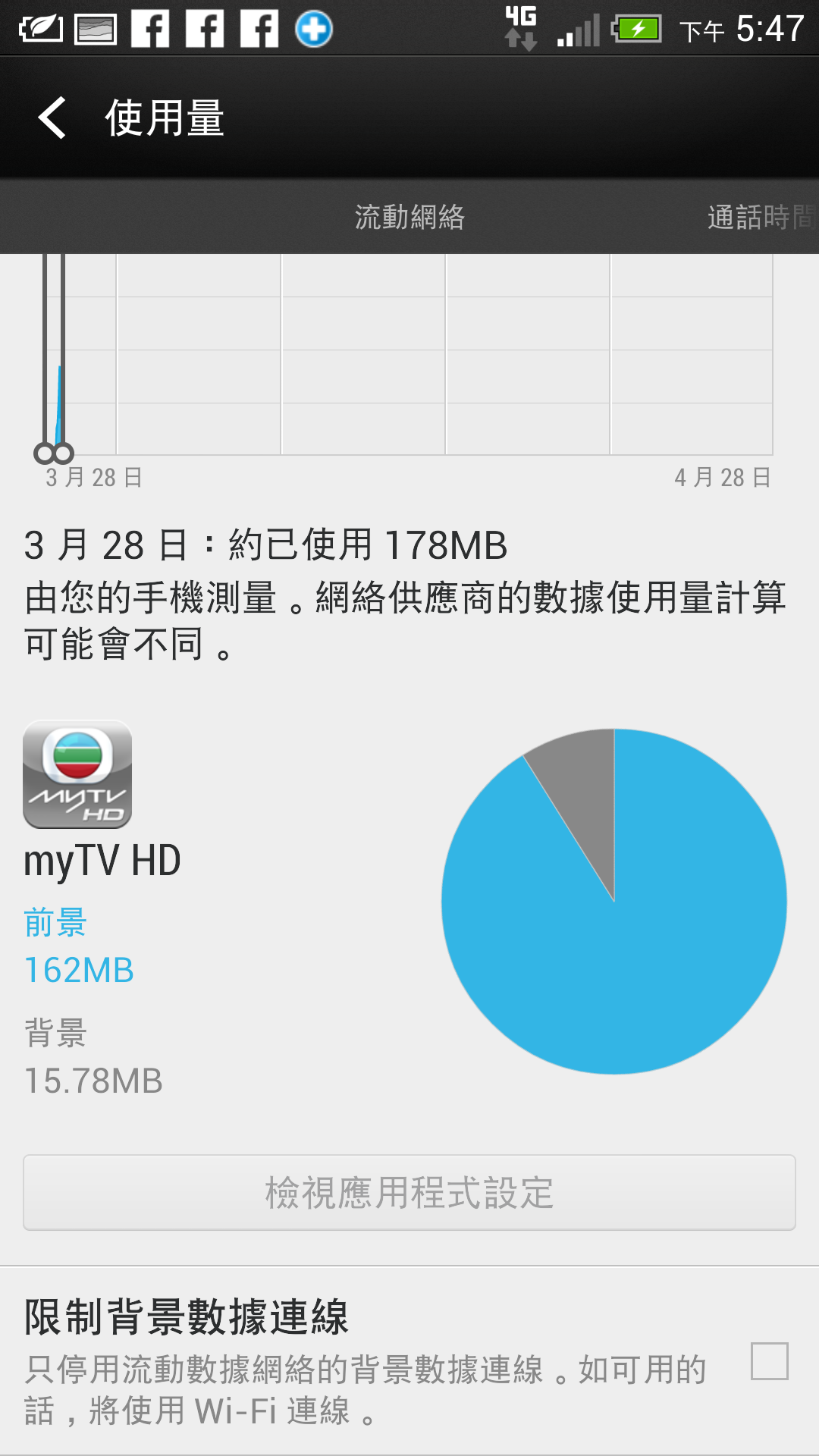Go back using the 使用量 header arrow
Image resolution: width=819 pixels, height=1456 pixels.
(53, 118)
